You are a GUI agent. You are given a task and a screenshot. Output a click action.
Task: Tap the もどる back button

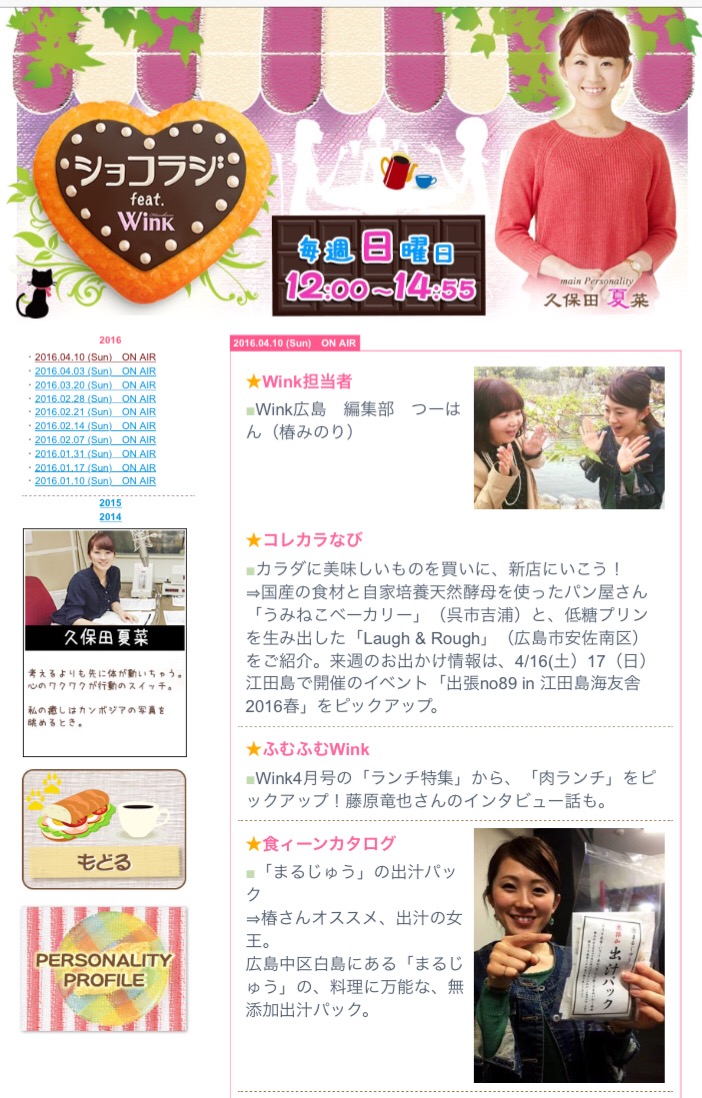104,829
